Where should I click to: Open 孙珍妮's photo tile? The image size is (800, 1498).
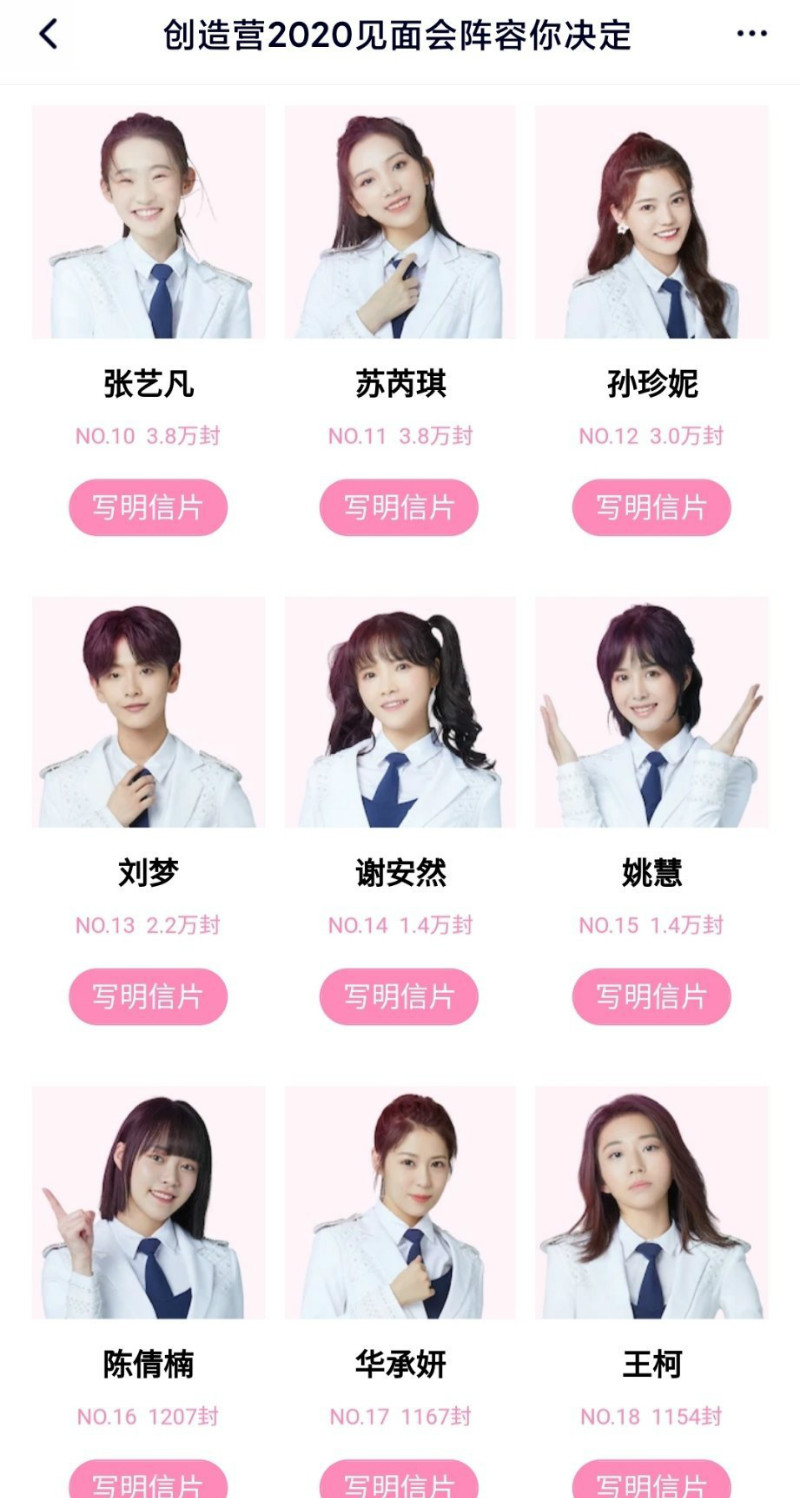[x=652, y=222]
